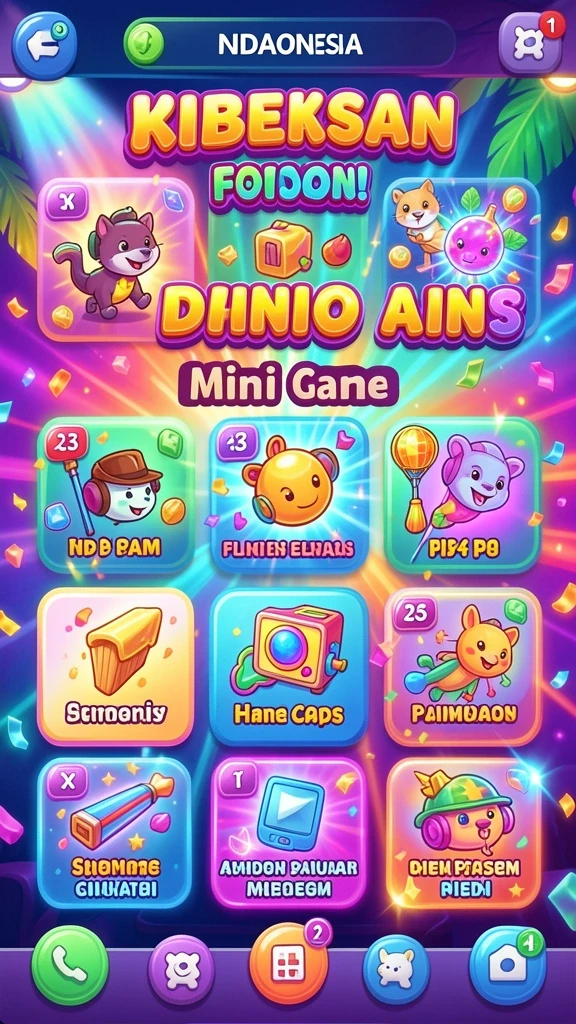The height and width of the screenshot is (1024, 576).
Task: Open the blue telescope mini game tile
Action: point(115,833)
